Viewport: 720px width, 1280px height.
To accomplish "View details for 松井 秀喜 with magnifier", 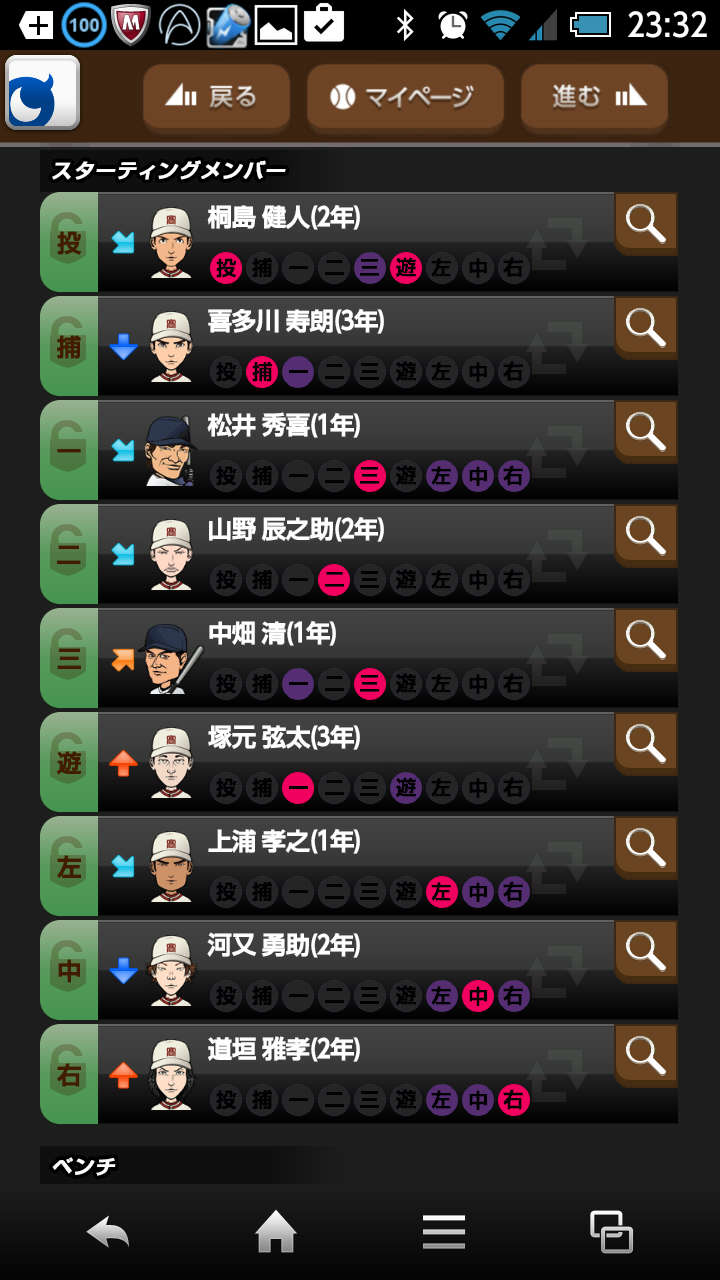I will [x=645, y=432].
